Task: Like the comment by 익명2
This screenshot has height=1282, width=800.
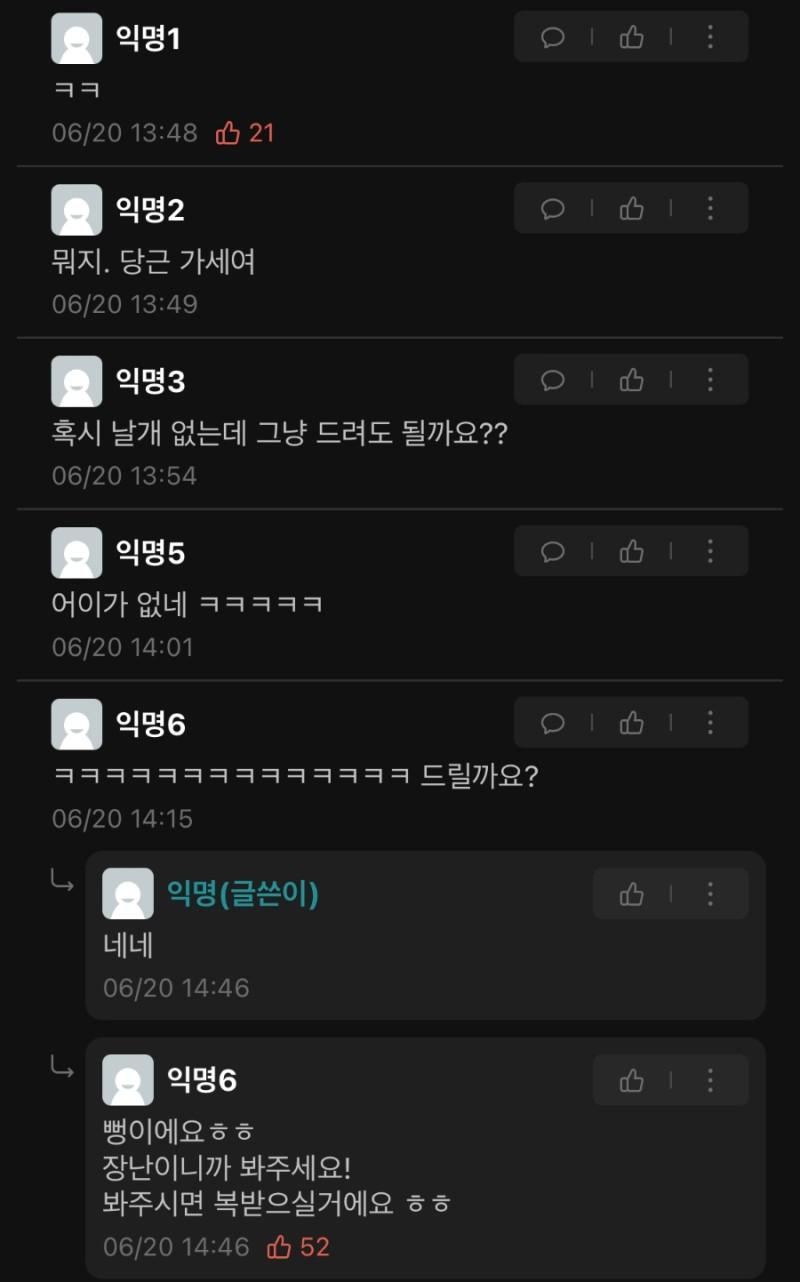Action: pyautogui.click(x=631, y=208)
